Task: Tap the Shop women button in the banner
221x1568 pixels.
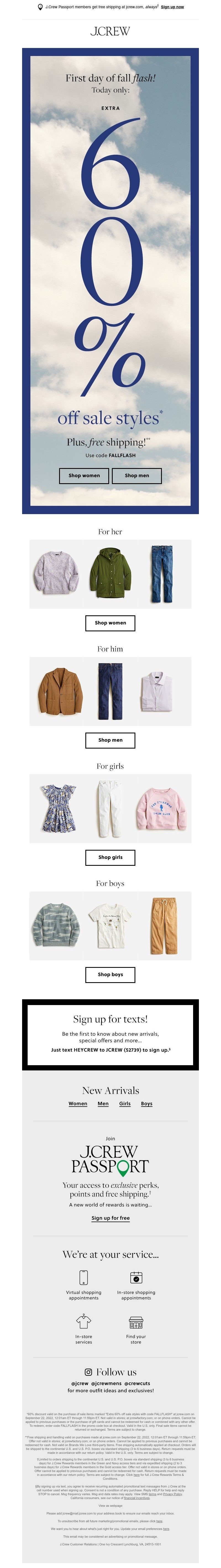Action: point(84,476)
